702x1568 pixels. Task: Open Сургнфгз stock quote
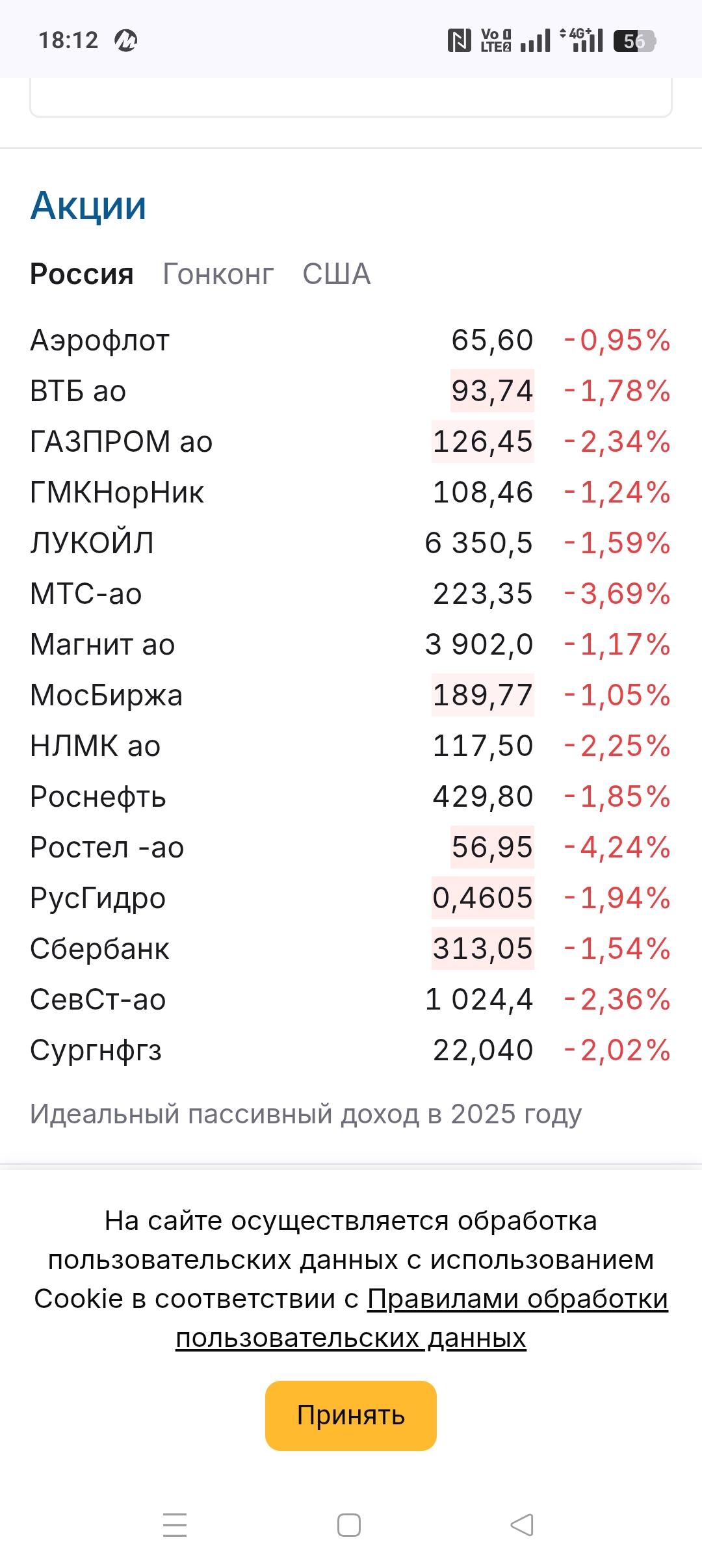[x=96, y=1051]
